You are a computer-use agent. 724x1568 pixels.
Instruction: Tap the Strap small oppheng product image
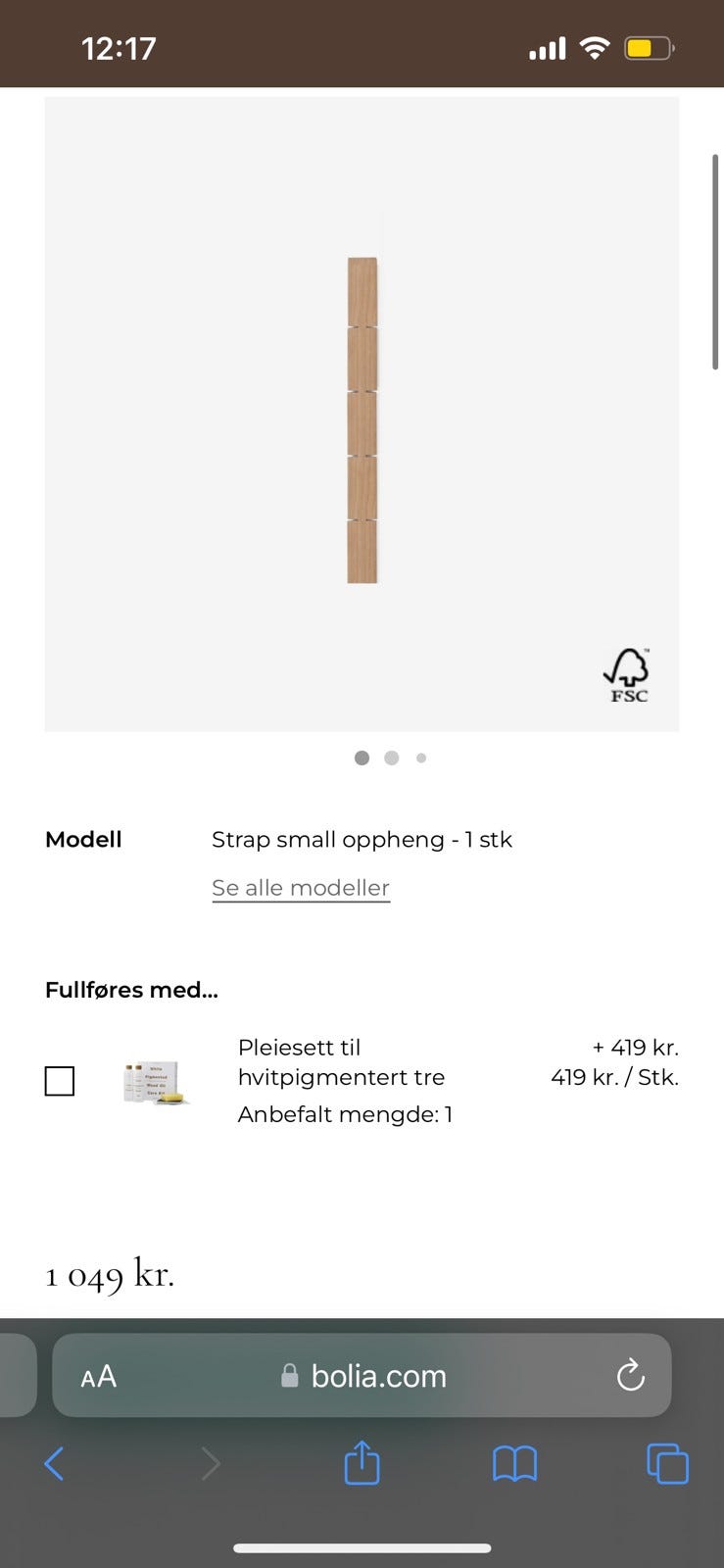[362, 419]
